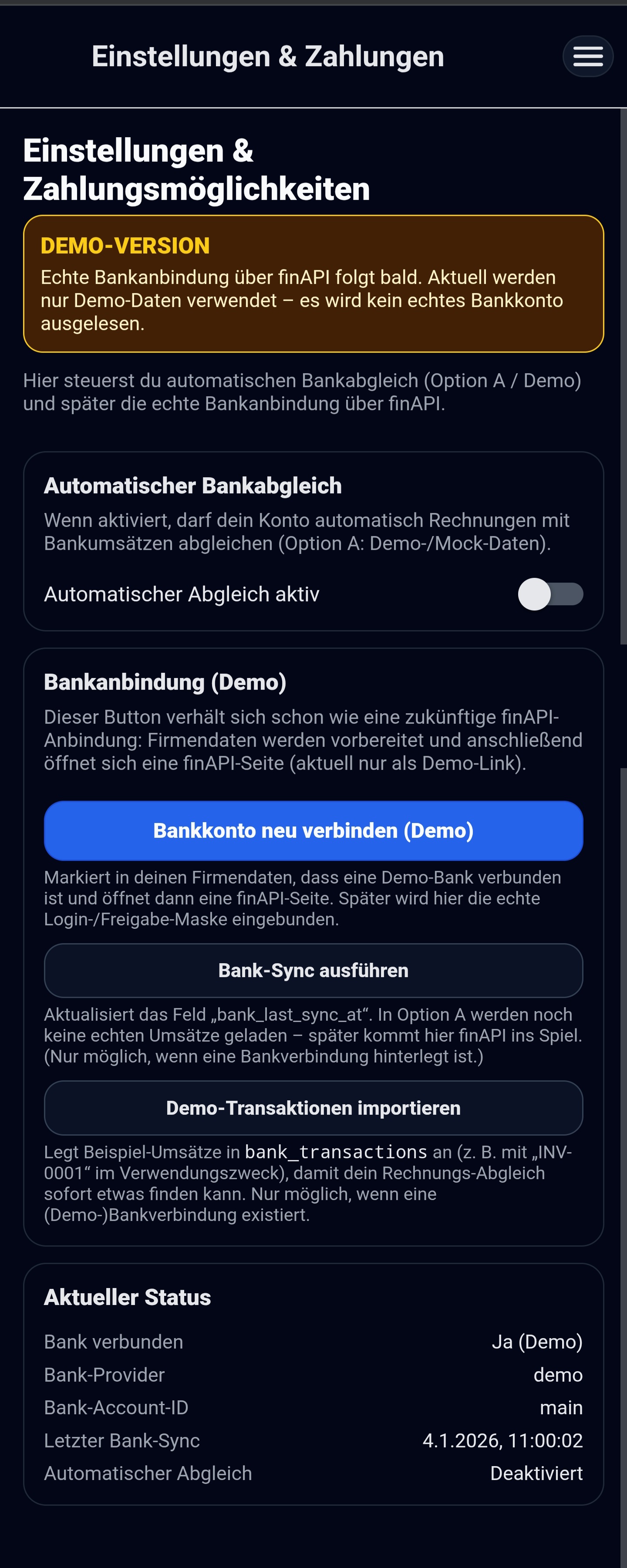Click the "Einstellungen & Zahlungsmöglichkeiten" page title
Viewport: 627px width, 1568px height.
coord(197,170)
